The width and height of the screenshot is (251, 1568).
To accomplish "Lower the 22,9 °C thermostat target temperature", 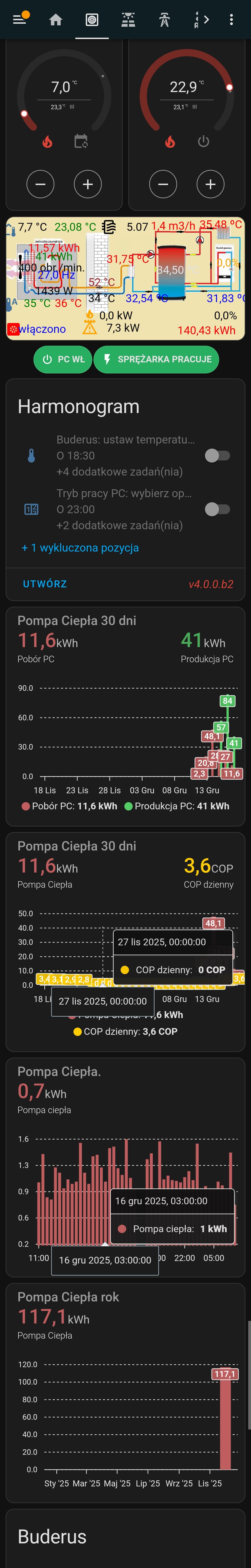I will [163, 184].
